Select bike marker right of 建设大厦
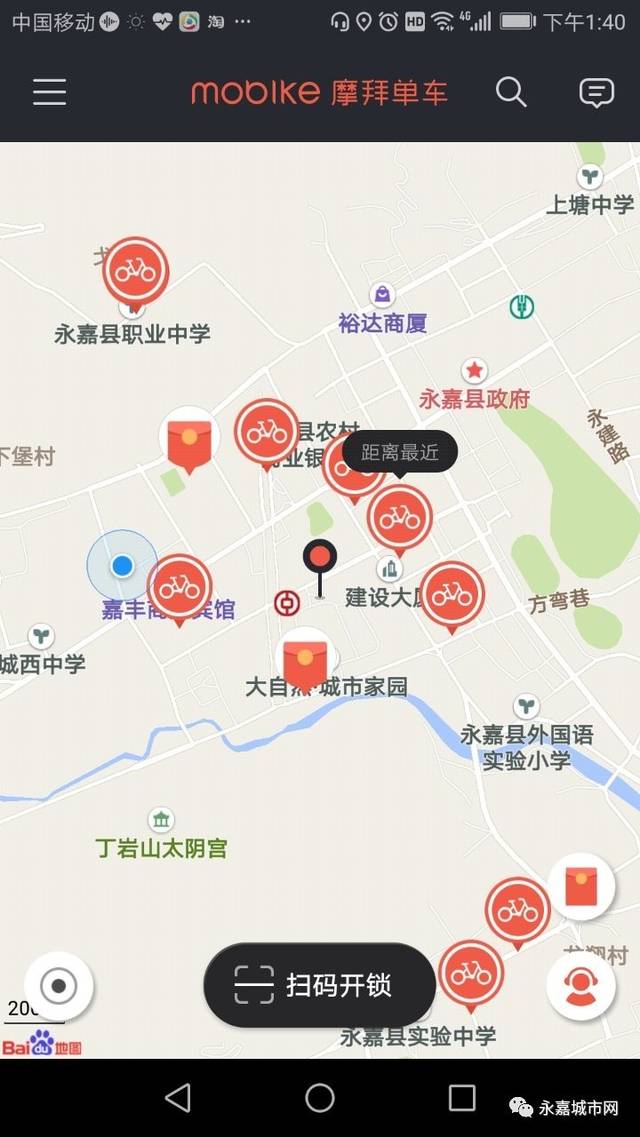Image resolution: width=640 pixels, height=1137 pixels. point(452,594)
